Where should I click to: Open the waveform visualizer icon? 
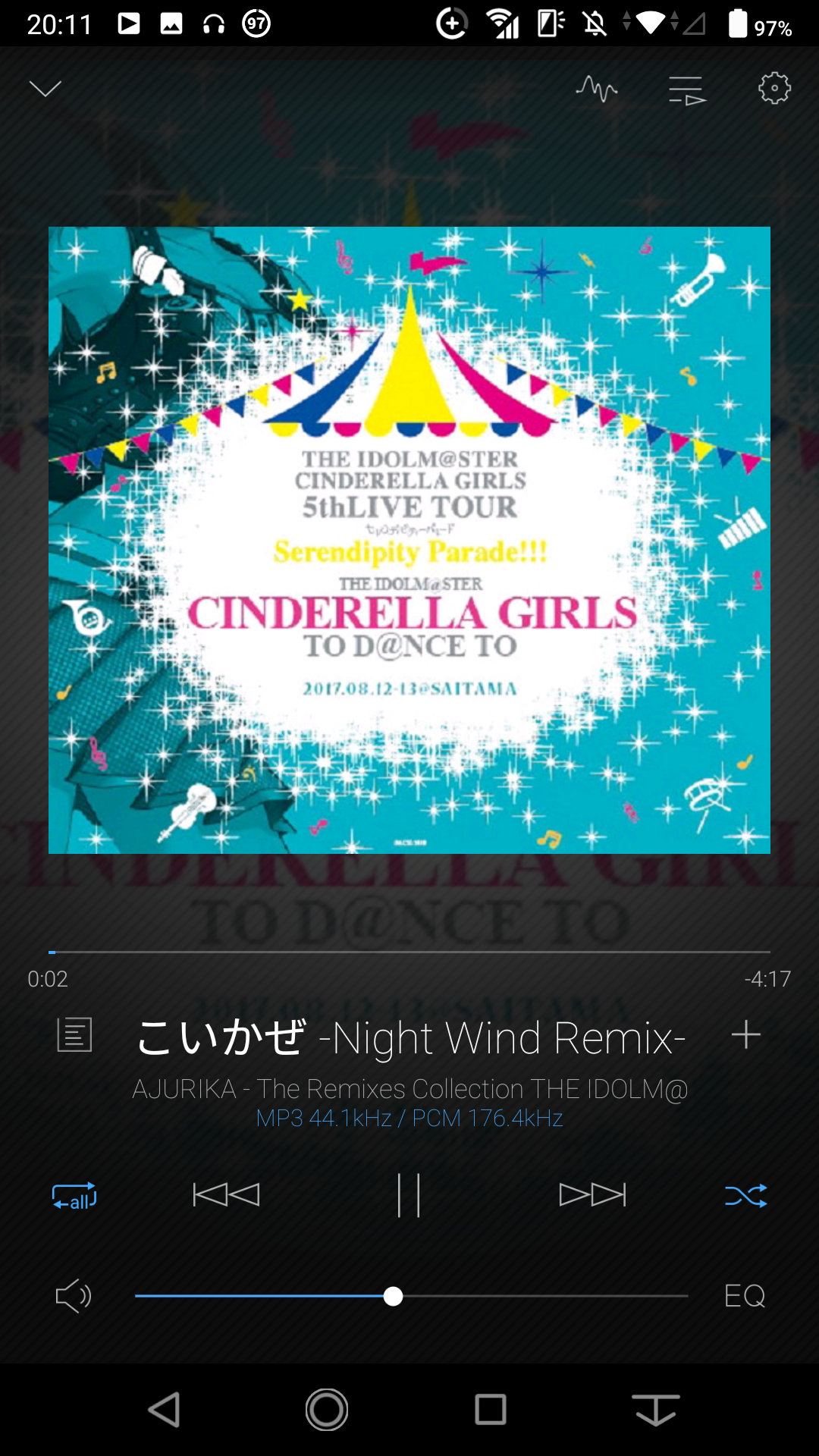tap(596, 89)
